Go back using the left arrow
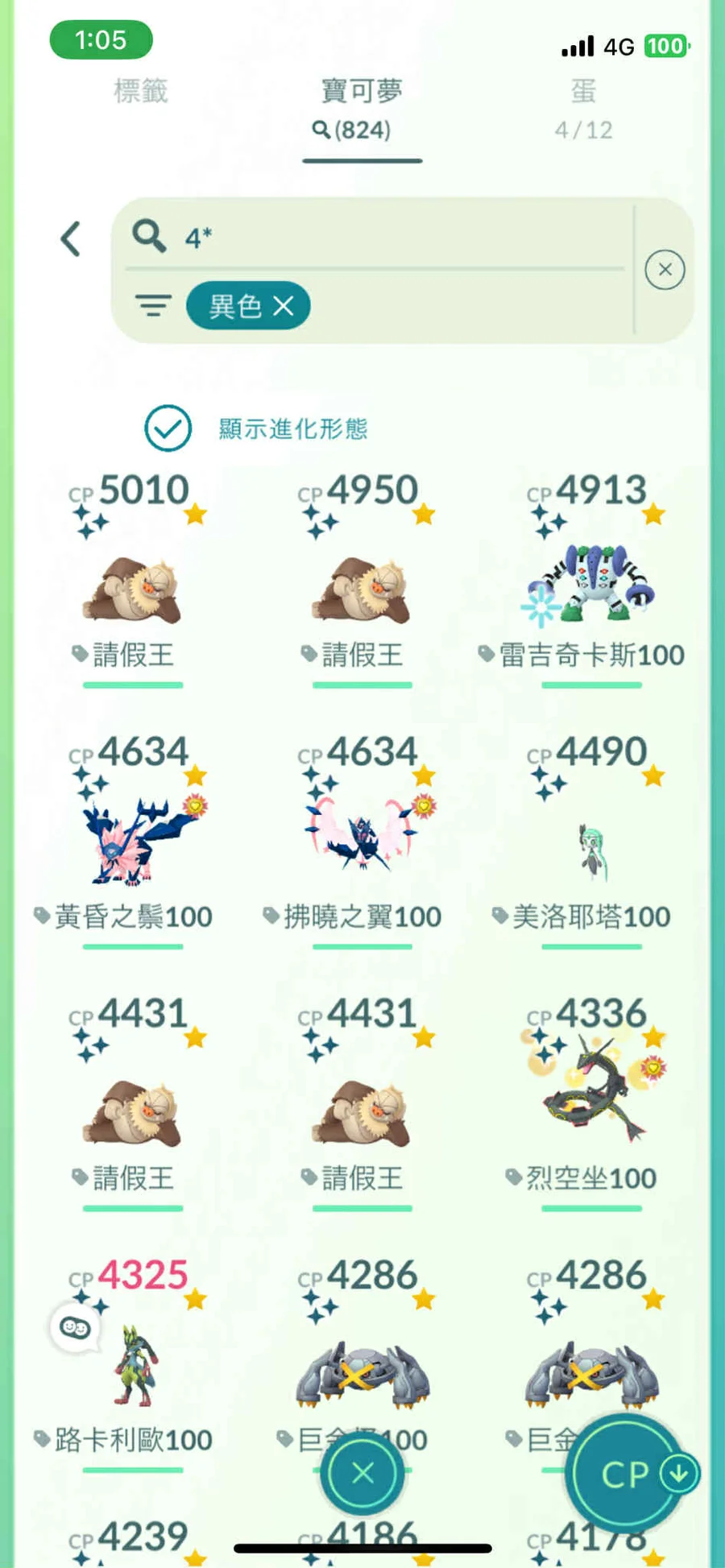The image size is (725, 1568). click(x=71, y=239)
